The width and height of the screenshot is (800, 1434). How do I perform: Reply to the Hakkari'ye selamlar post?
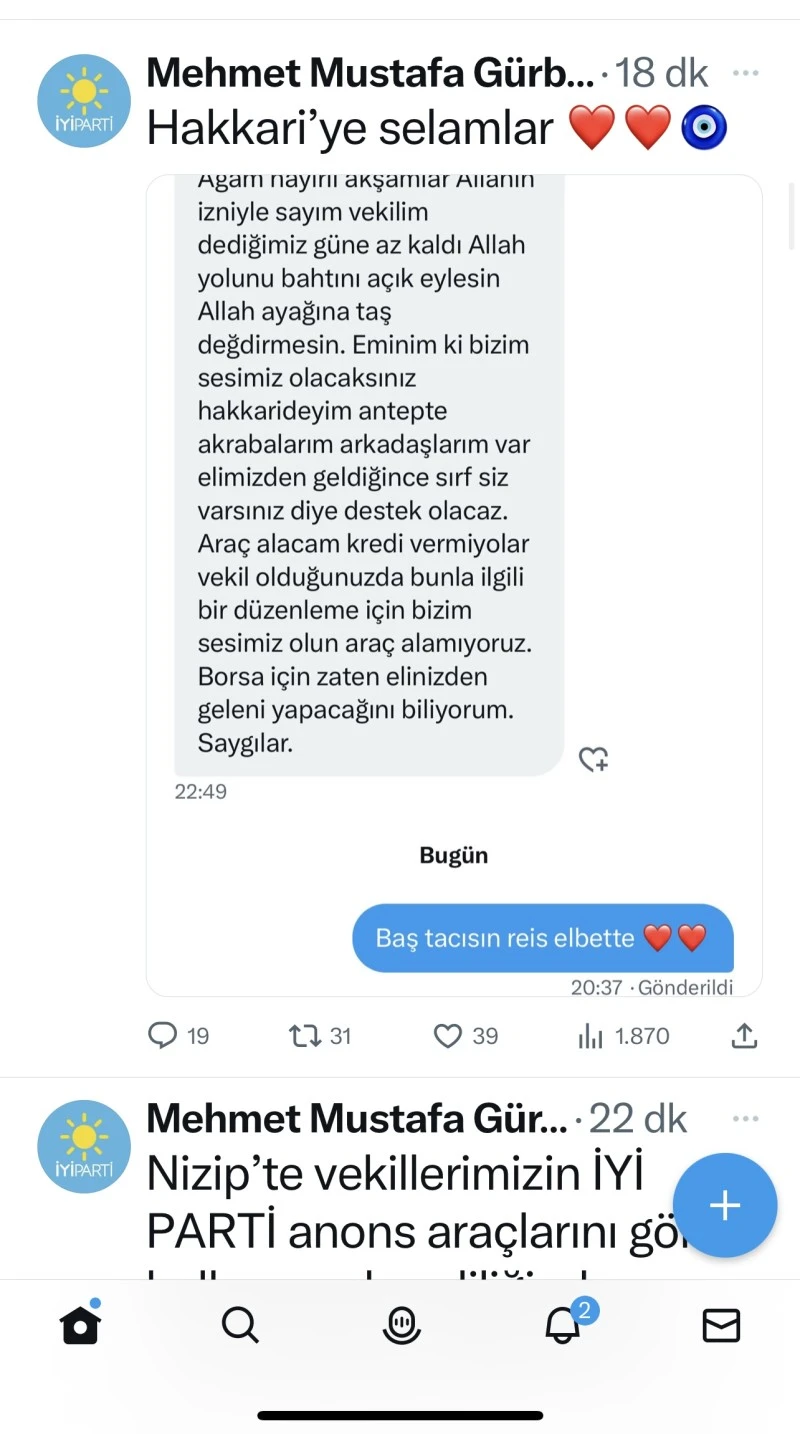pos(162,1036)
